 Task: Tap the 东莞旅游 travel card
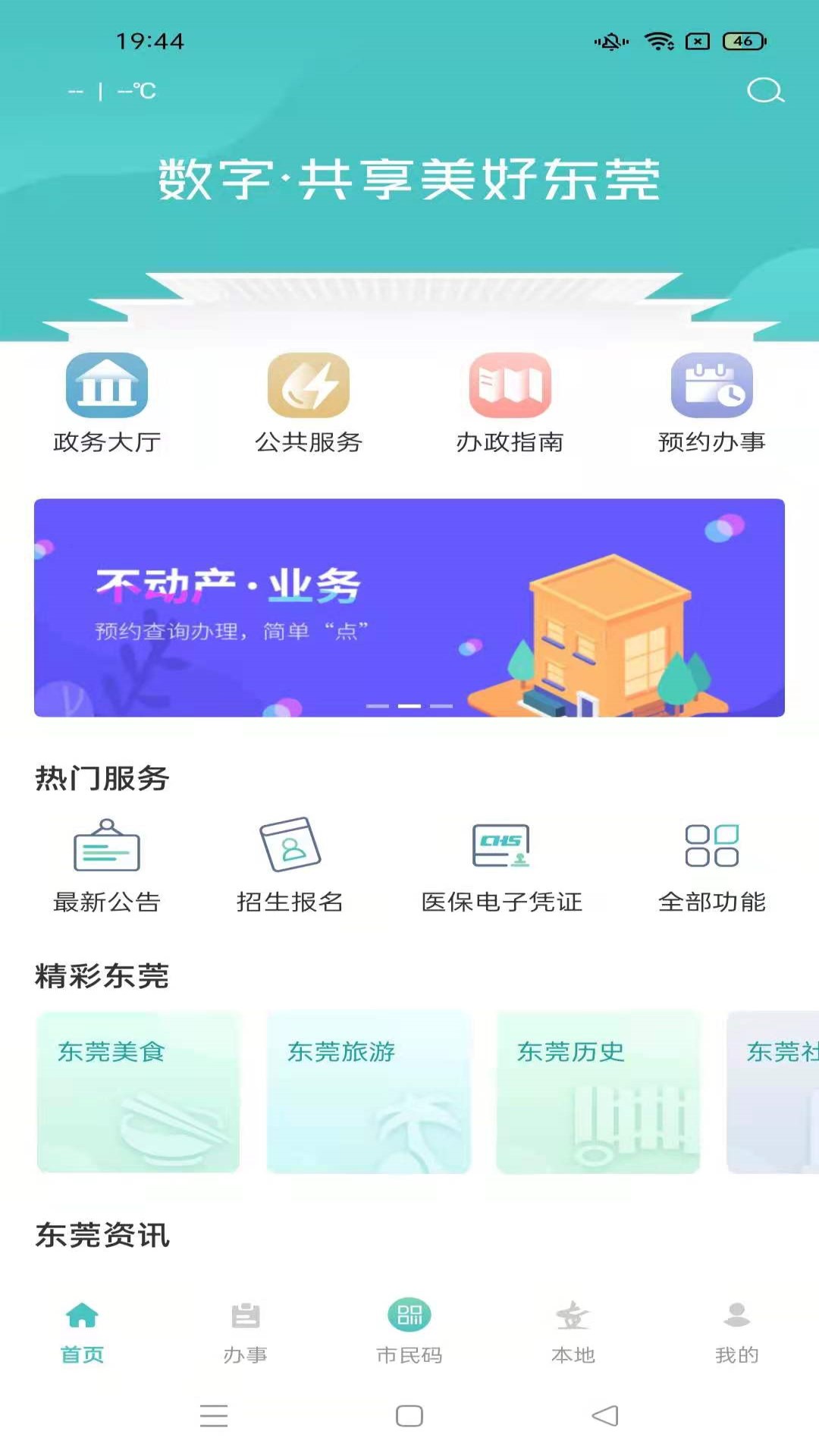pyautogui.click(x=369, y=1092)
